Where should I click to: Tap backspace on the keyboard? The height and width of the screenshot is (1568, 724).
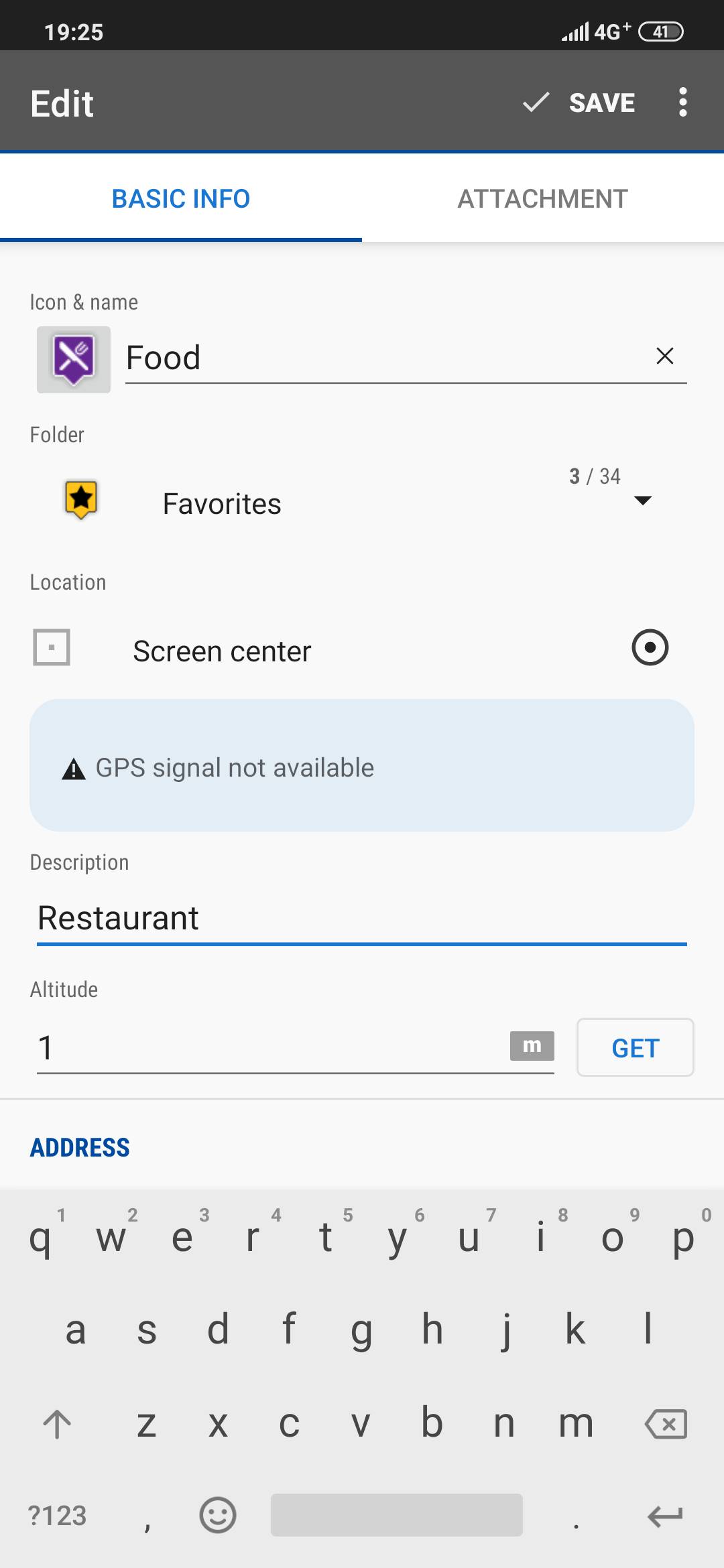coord(666,1423)
